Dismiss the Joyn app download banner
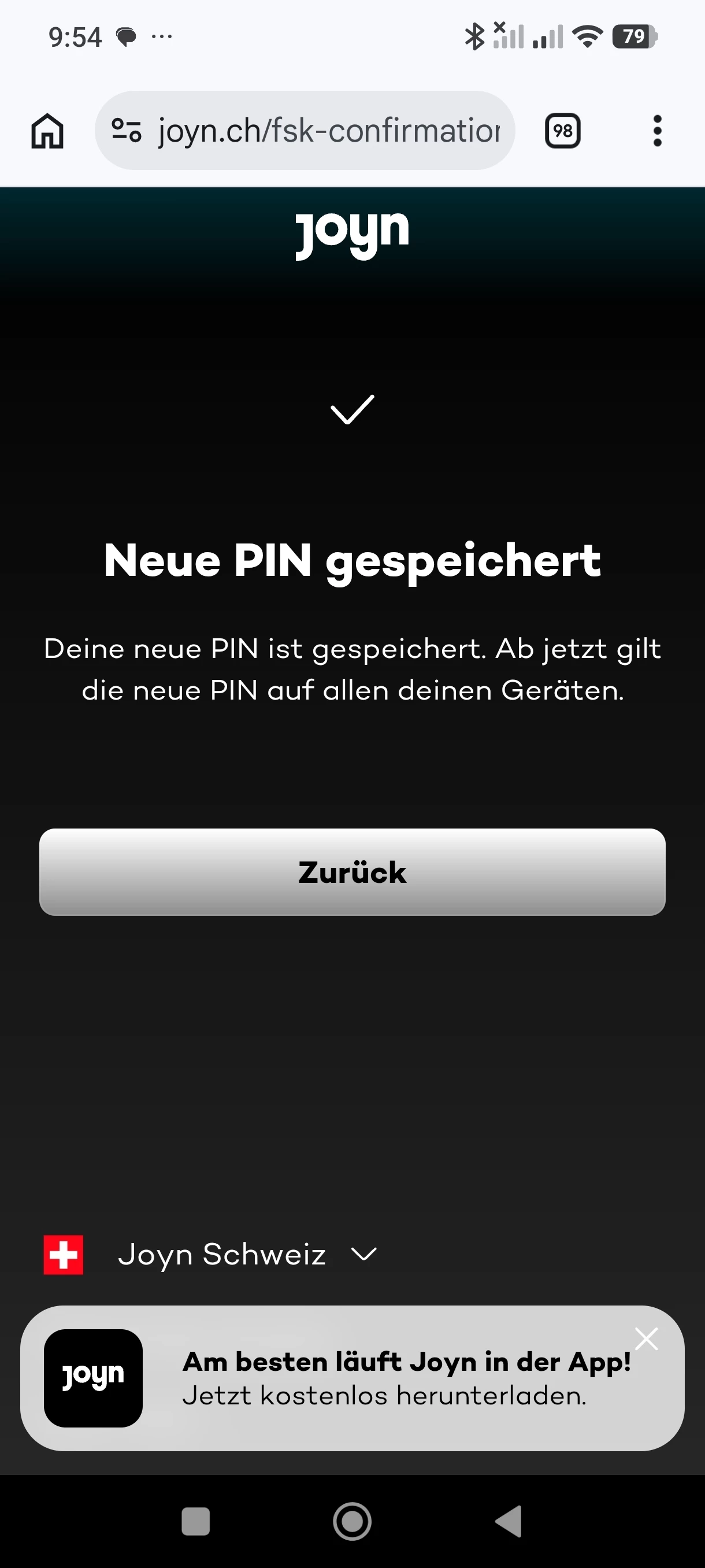The height and width of the screenshot is (1568, 705). tap(646, 1338)
